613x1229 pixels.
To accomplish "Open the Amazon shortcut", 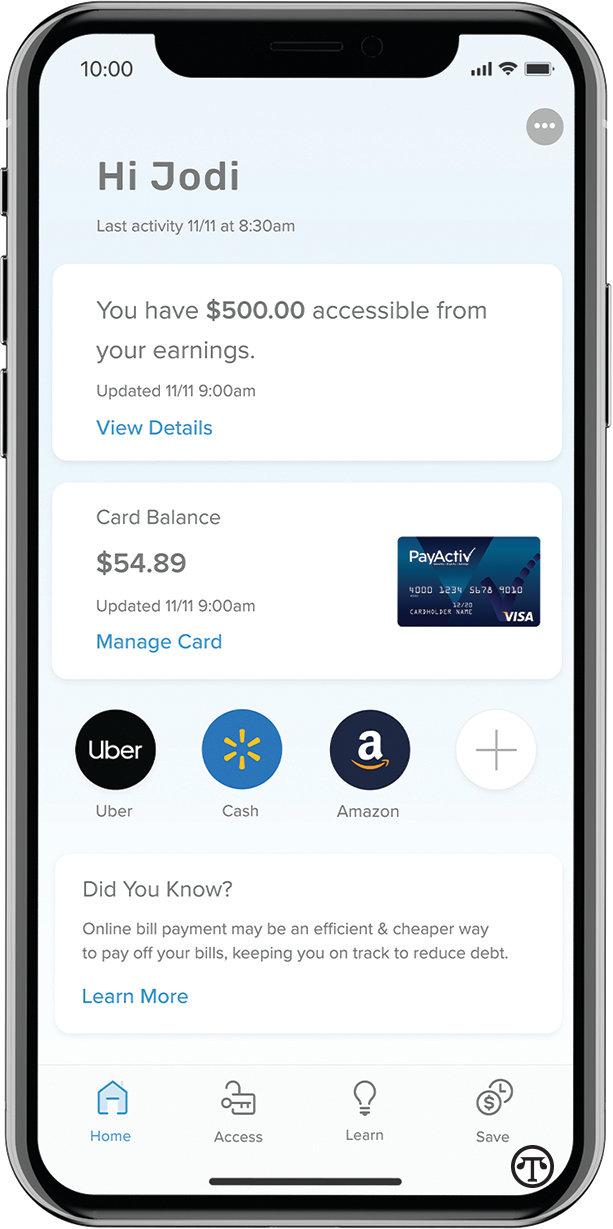I will [369, 751].
